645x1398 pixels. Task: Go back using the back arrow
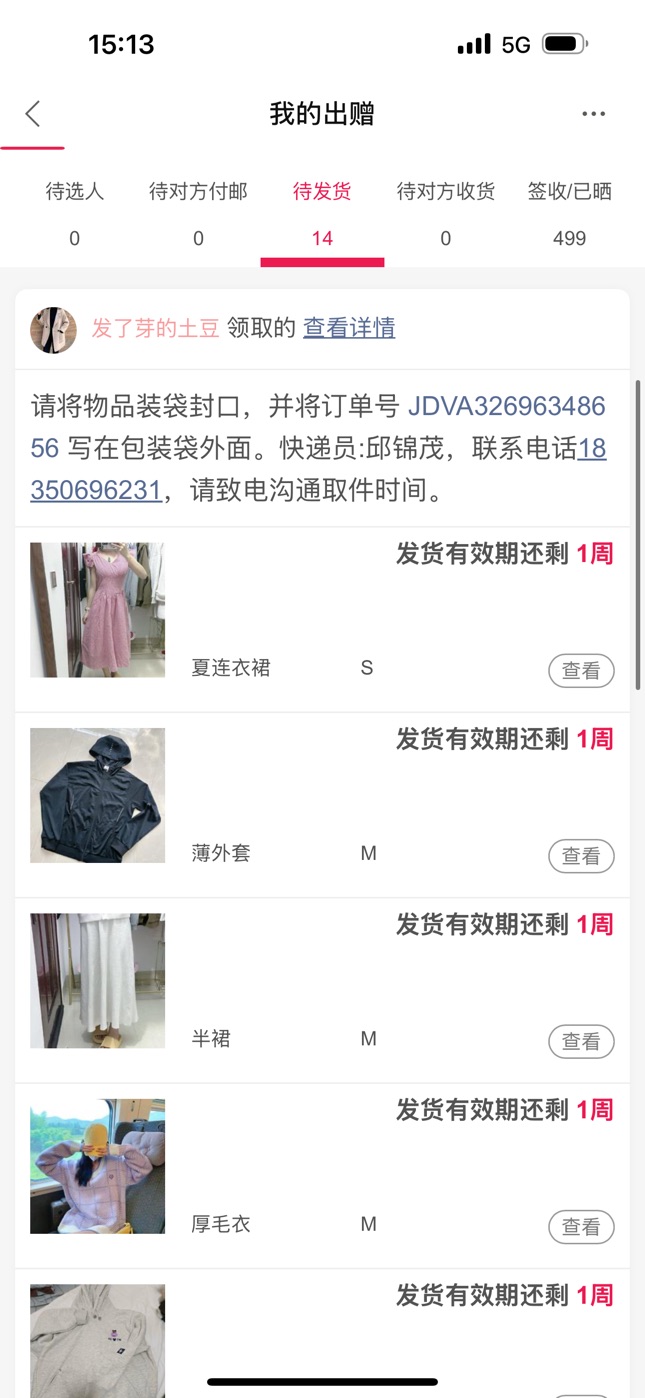point(33,114)
